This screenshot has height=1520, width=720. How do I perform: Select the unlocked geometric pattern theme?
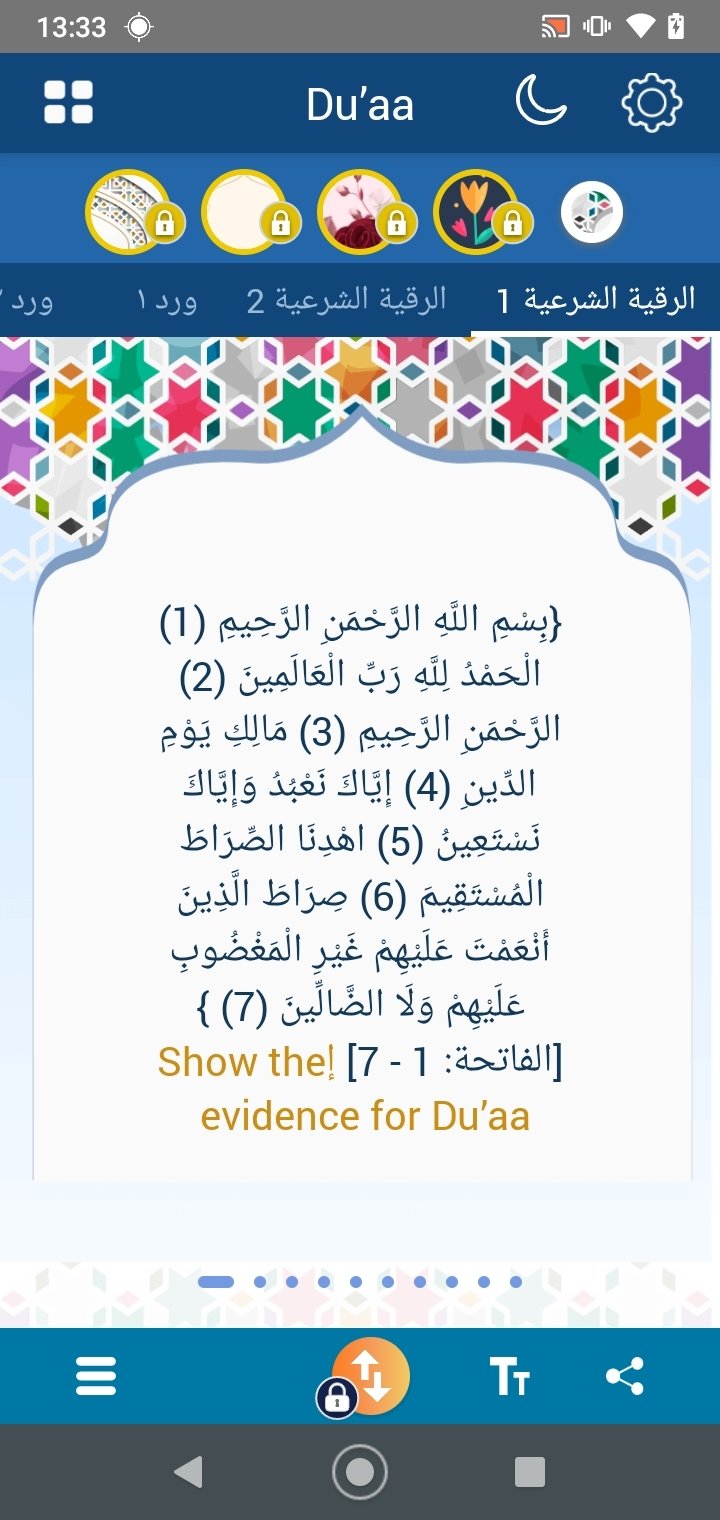point(591,212)
